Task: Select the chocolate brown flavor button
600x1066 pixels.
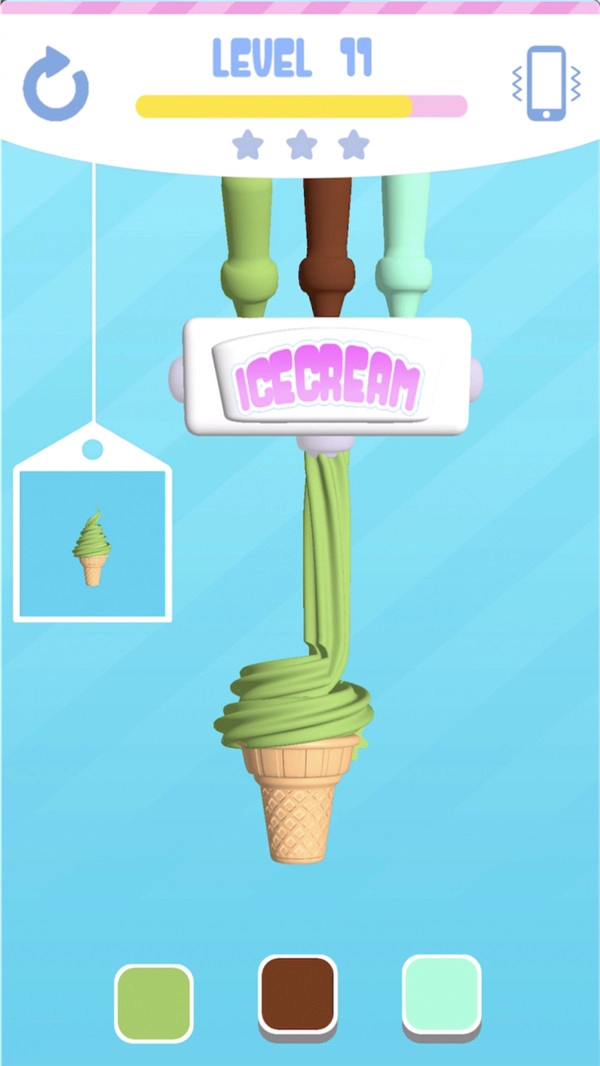Action: pyautogui.click(x=298, y=993)
